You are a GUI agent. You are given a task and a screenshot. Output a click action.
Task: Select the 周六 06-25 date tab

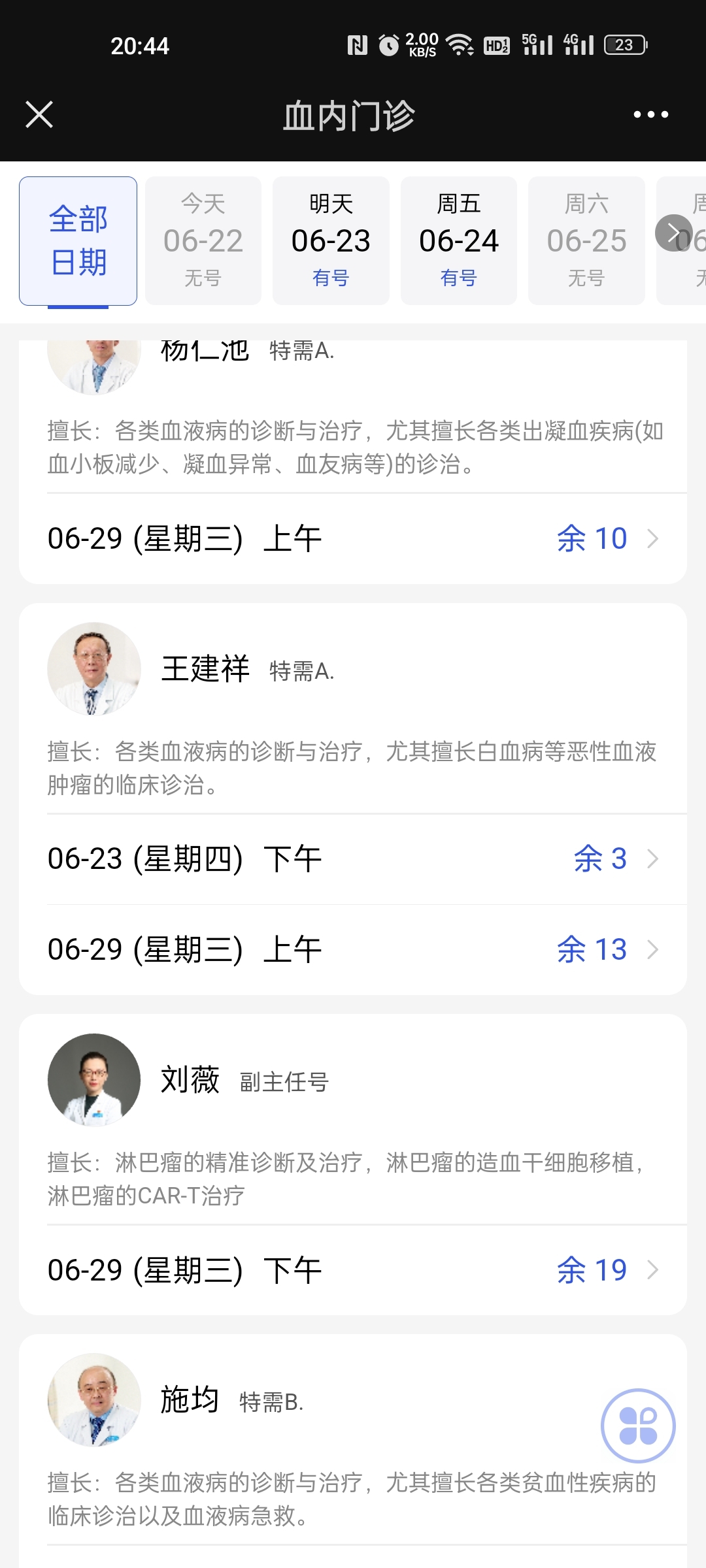[586, 240]
